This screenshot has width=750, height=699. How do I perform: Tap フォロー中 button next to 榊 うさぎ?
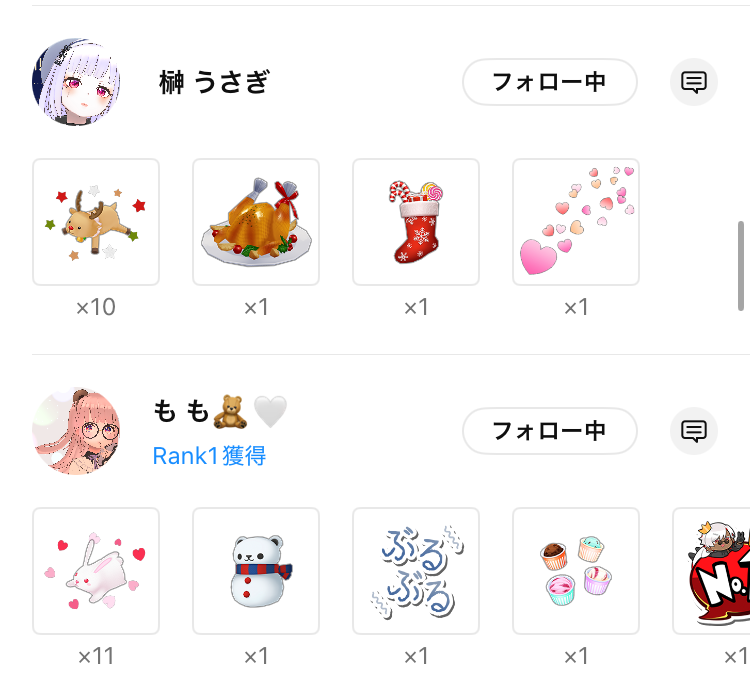(549, 82)
